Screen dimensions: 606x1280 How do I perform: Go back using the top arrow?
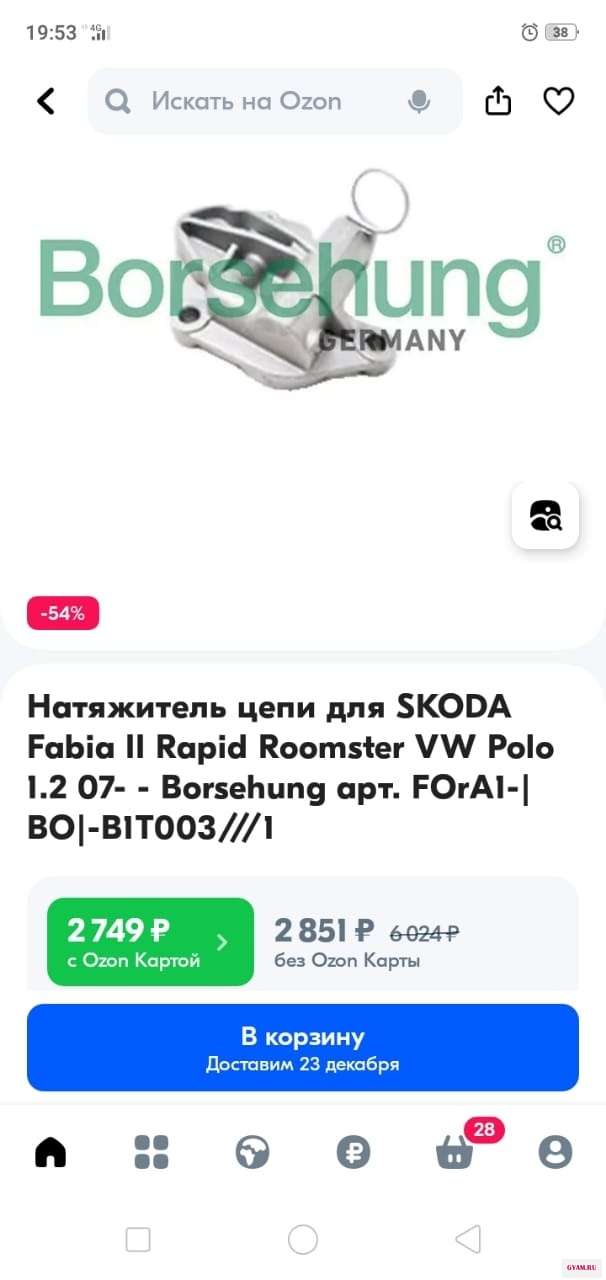pyautogui.click(x=46, y=101)
